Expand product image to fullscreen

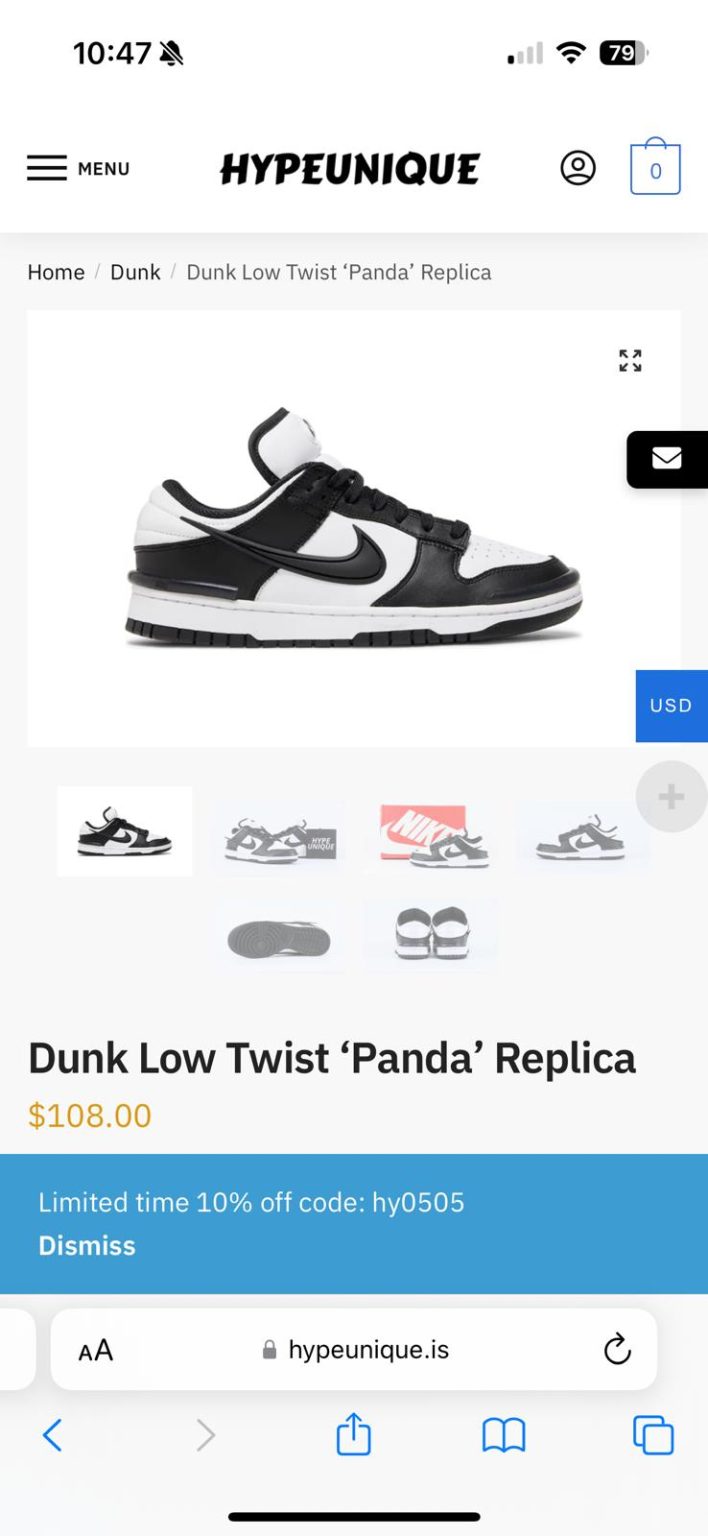pos(630,360)
